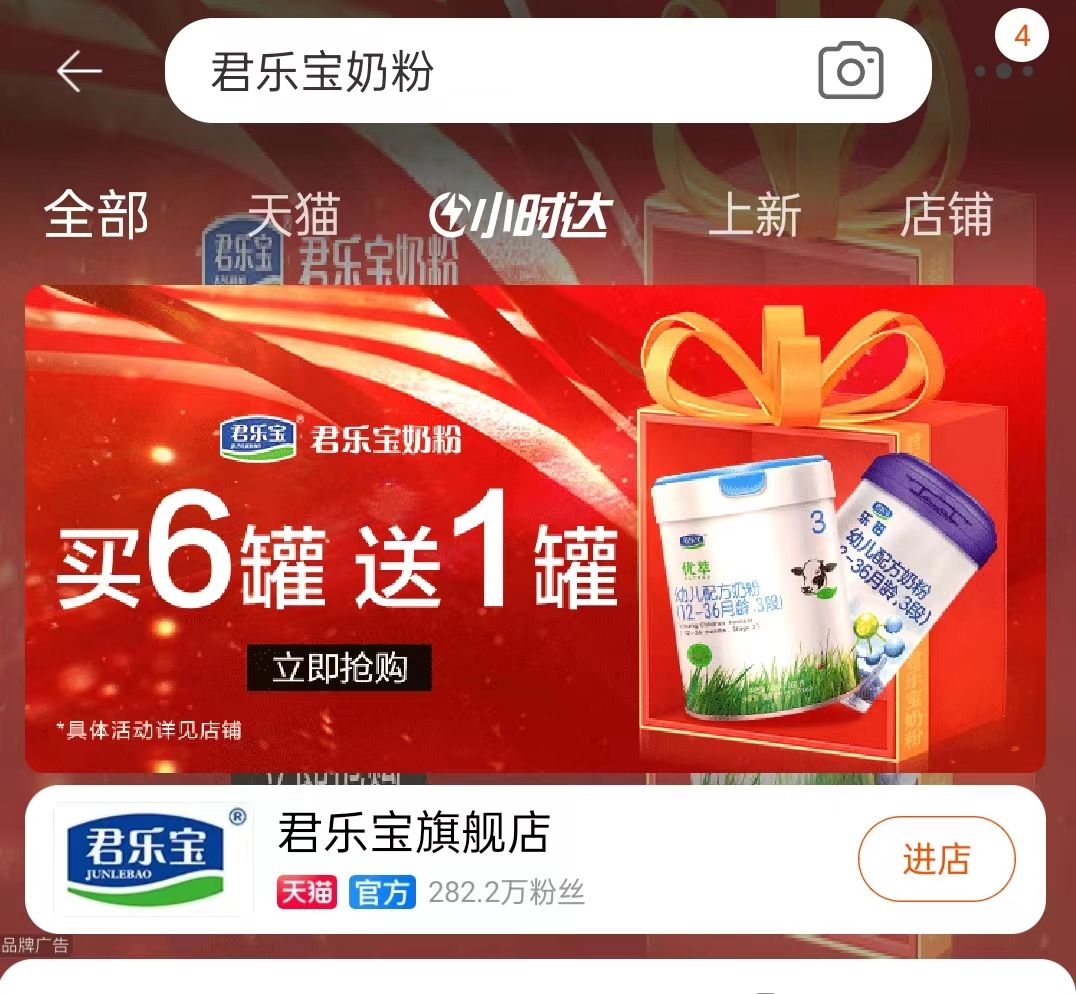Go back with the arrow icon
Screen dimensions: 1076x994
click(79, 72)
